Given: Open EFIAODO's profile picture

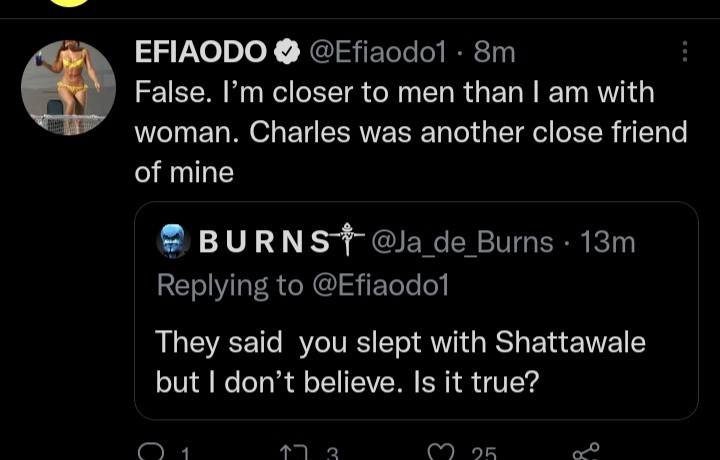Looking at the screenshot, I should pyautogui.click(x=68, y=87).
